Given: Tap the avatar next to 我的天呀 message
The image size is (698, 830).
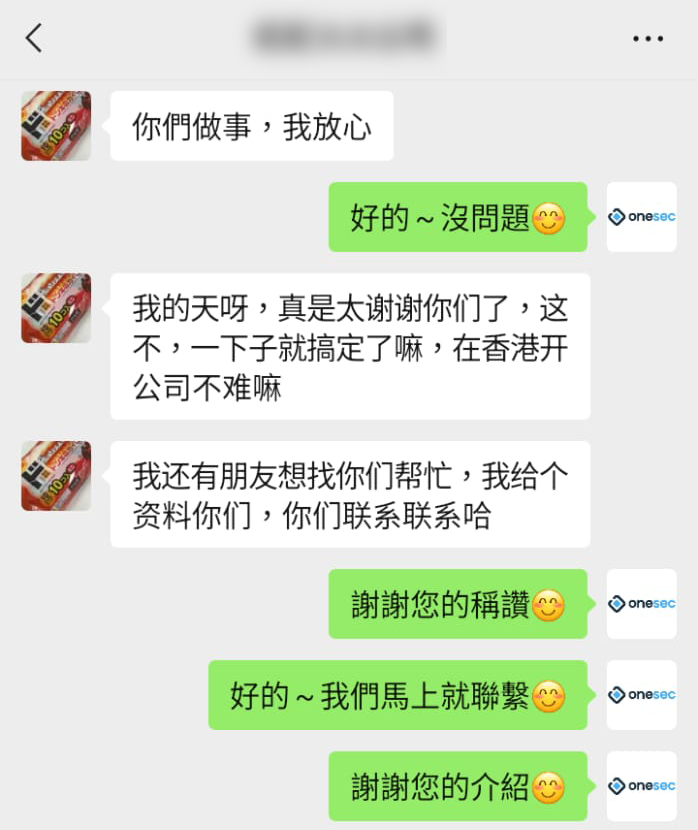Looking at the screenshot, I should click(x=56, y=308).
